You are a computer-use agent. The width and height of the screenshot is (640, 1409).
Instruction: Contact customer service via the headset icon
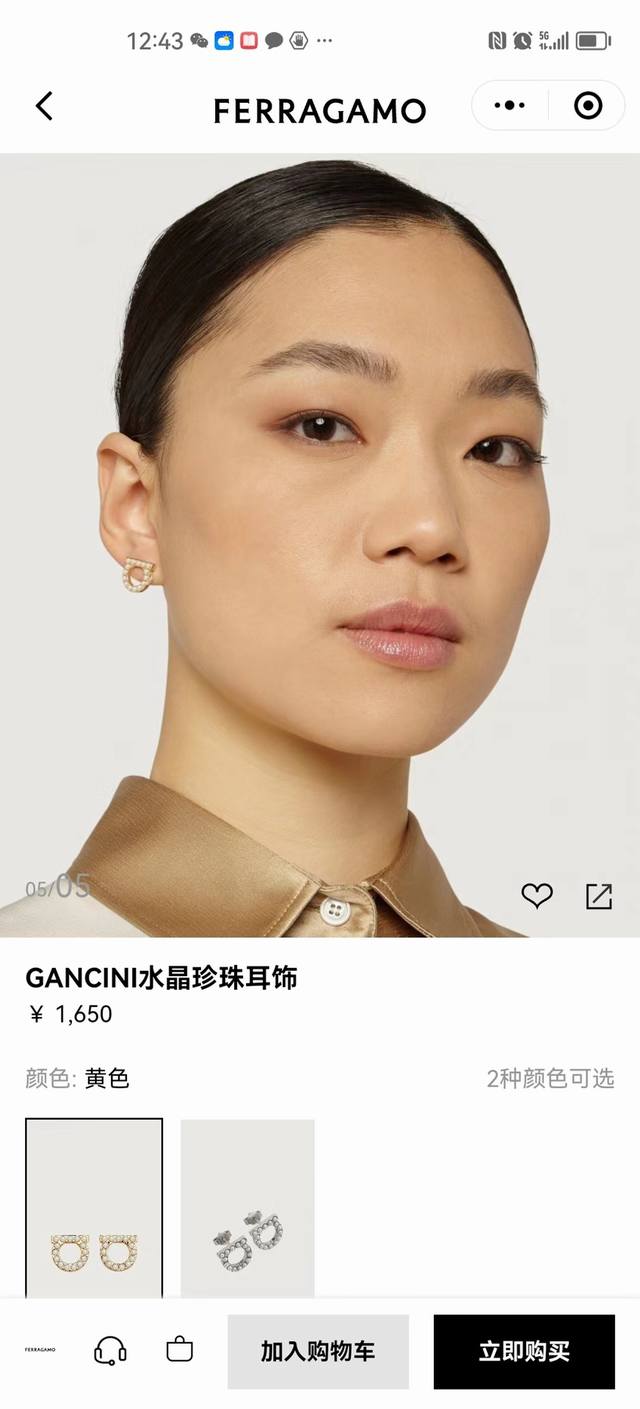tap(110, 1351)
